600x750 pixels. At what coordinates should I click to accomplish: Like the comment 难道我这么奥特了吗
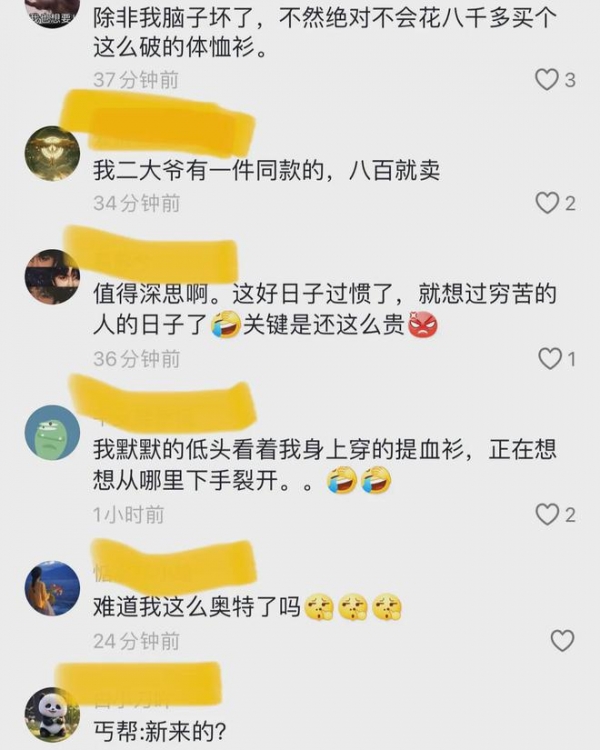pyautogui.click(x=562, y=640)
